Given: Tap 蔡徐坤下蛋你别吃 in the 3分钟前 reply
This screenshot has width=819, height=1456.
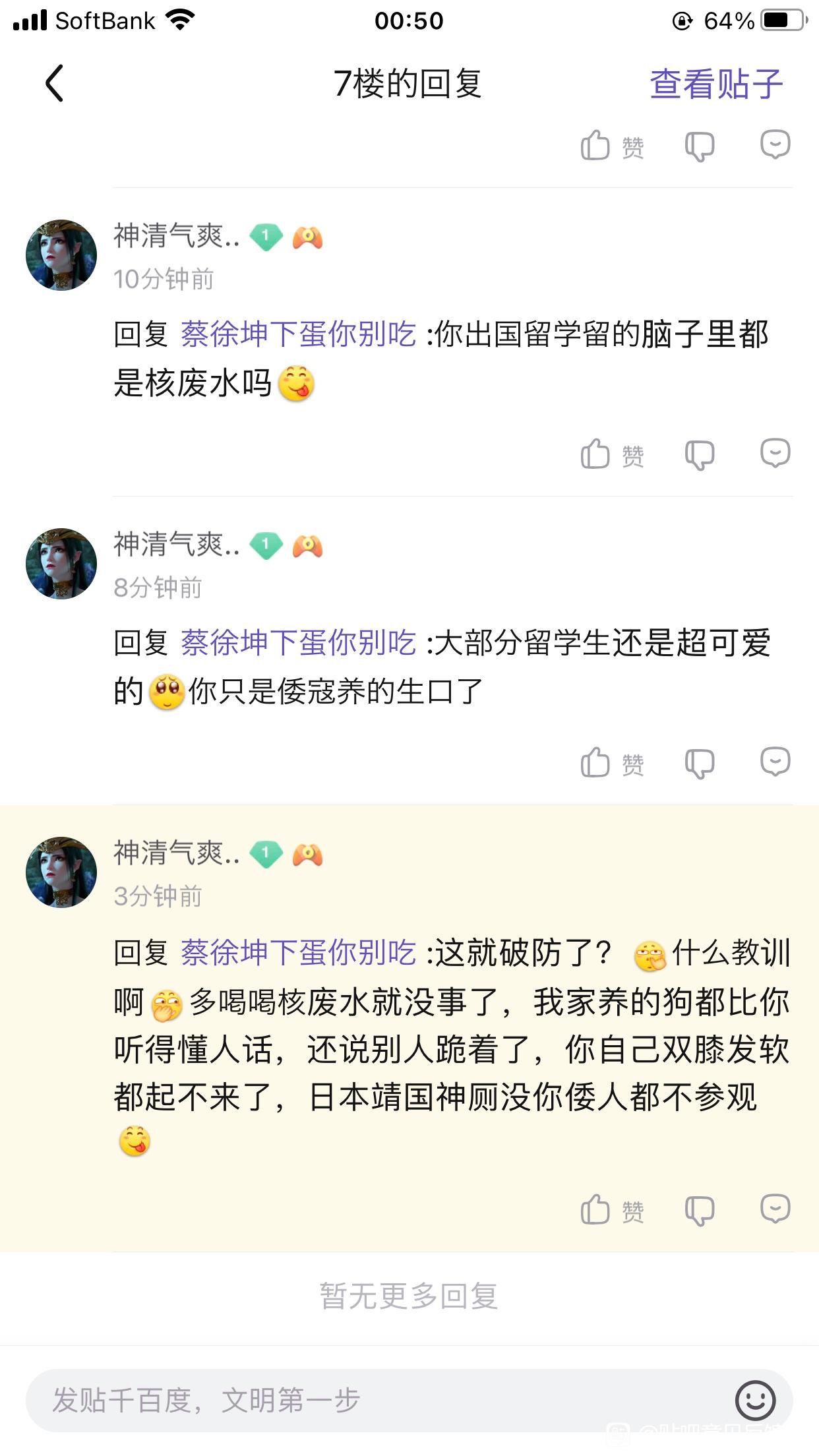Looking at the screenshot, I should [298, 953].
